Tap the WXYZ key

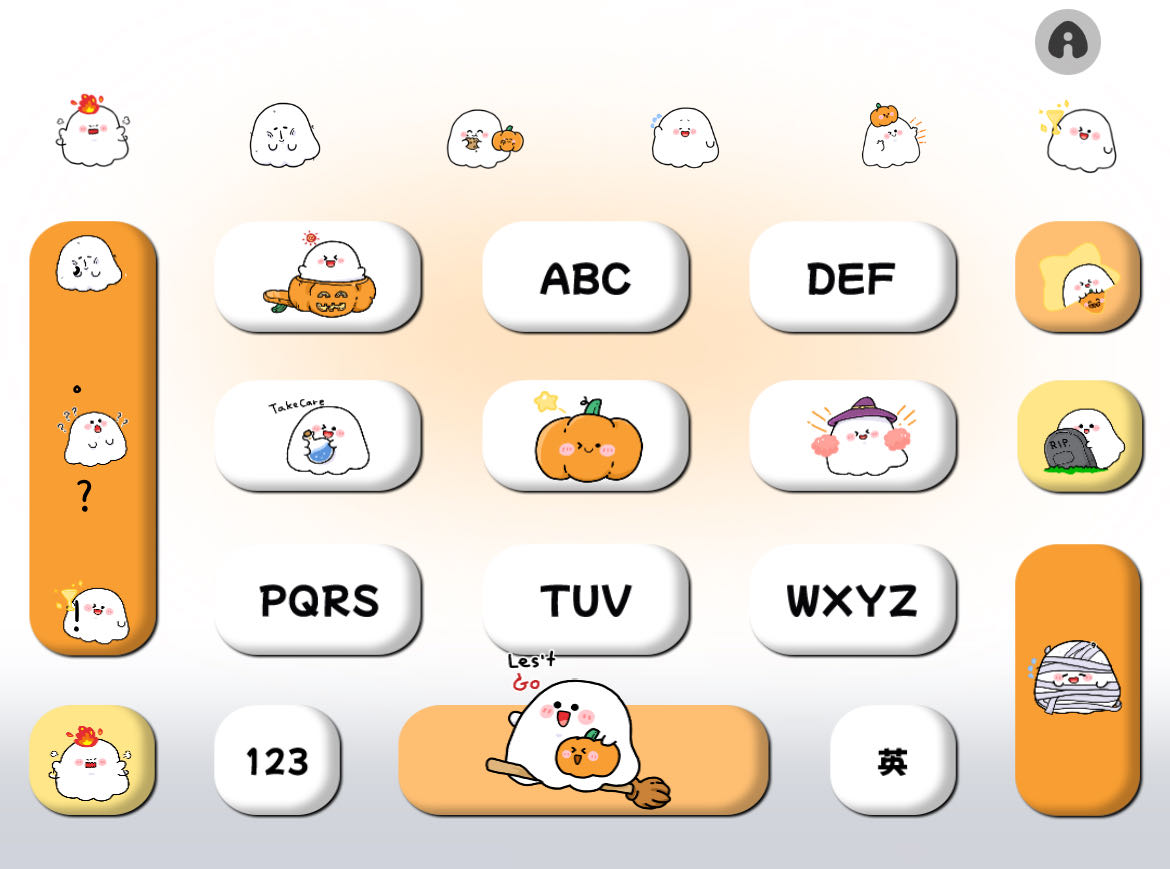coord(852,600)
